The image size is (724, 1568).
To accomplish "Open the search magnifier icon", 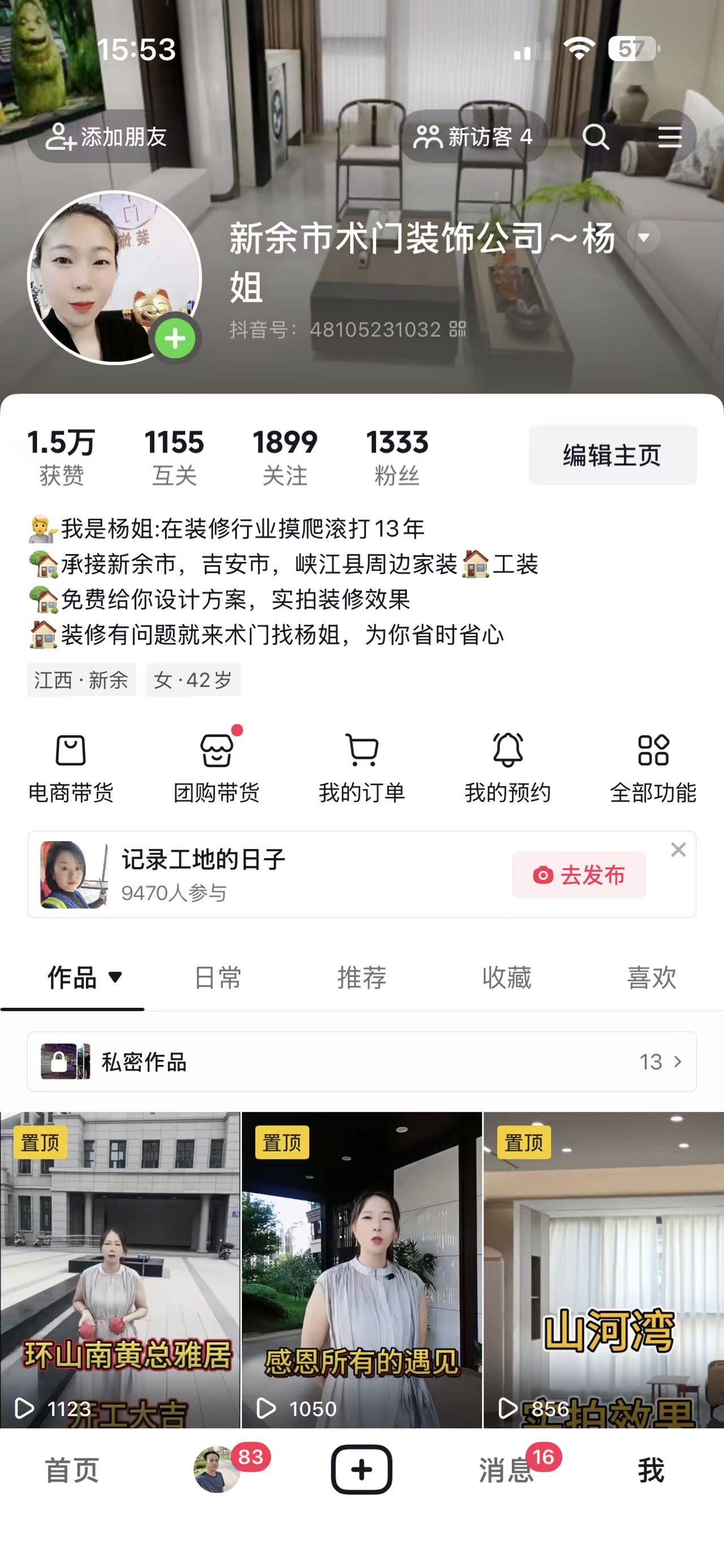I will 596,137.
